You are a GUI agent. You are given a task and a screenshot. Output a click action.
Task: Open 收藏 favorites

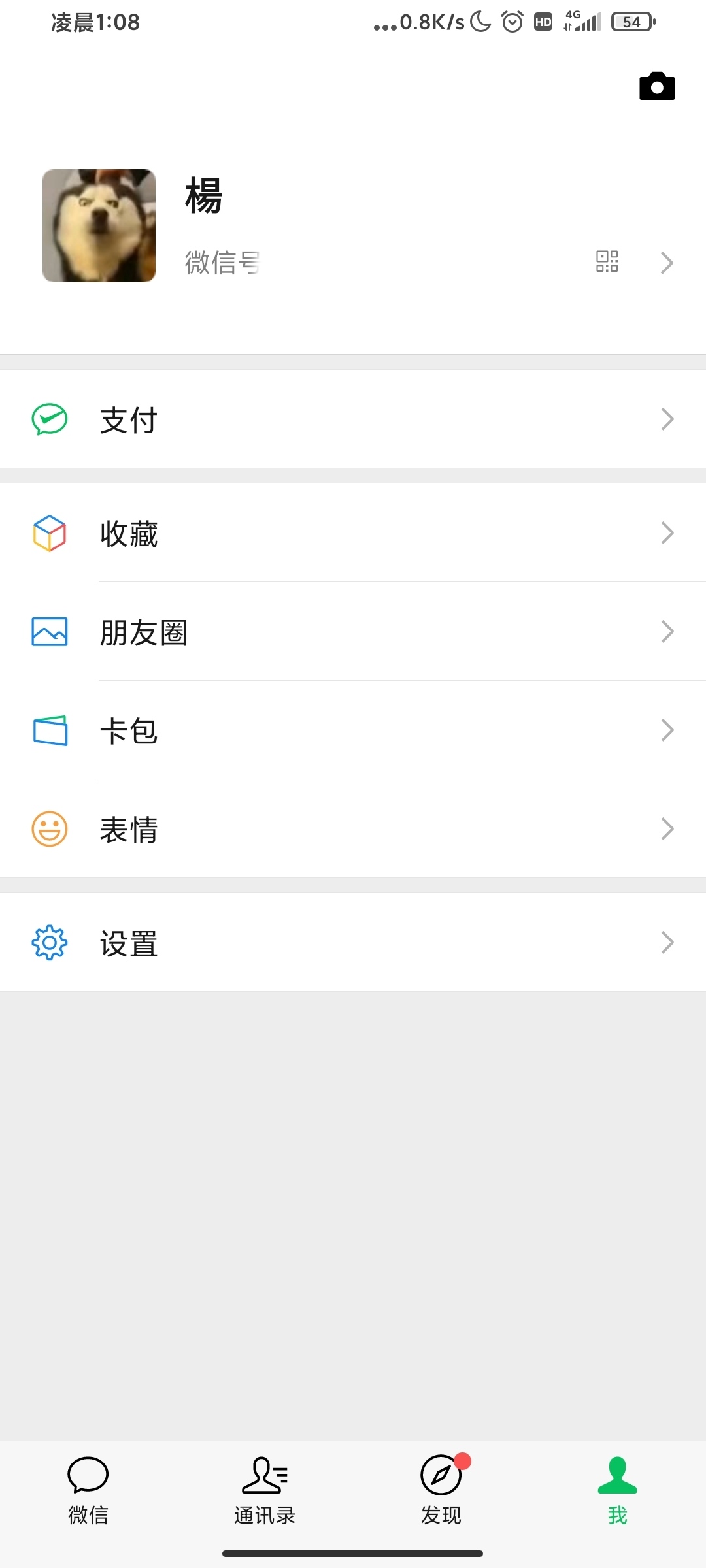click(x=353, y=533)
